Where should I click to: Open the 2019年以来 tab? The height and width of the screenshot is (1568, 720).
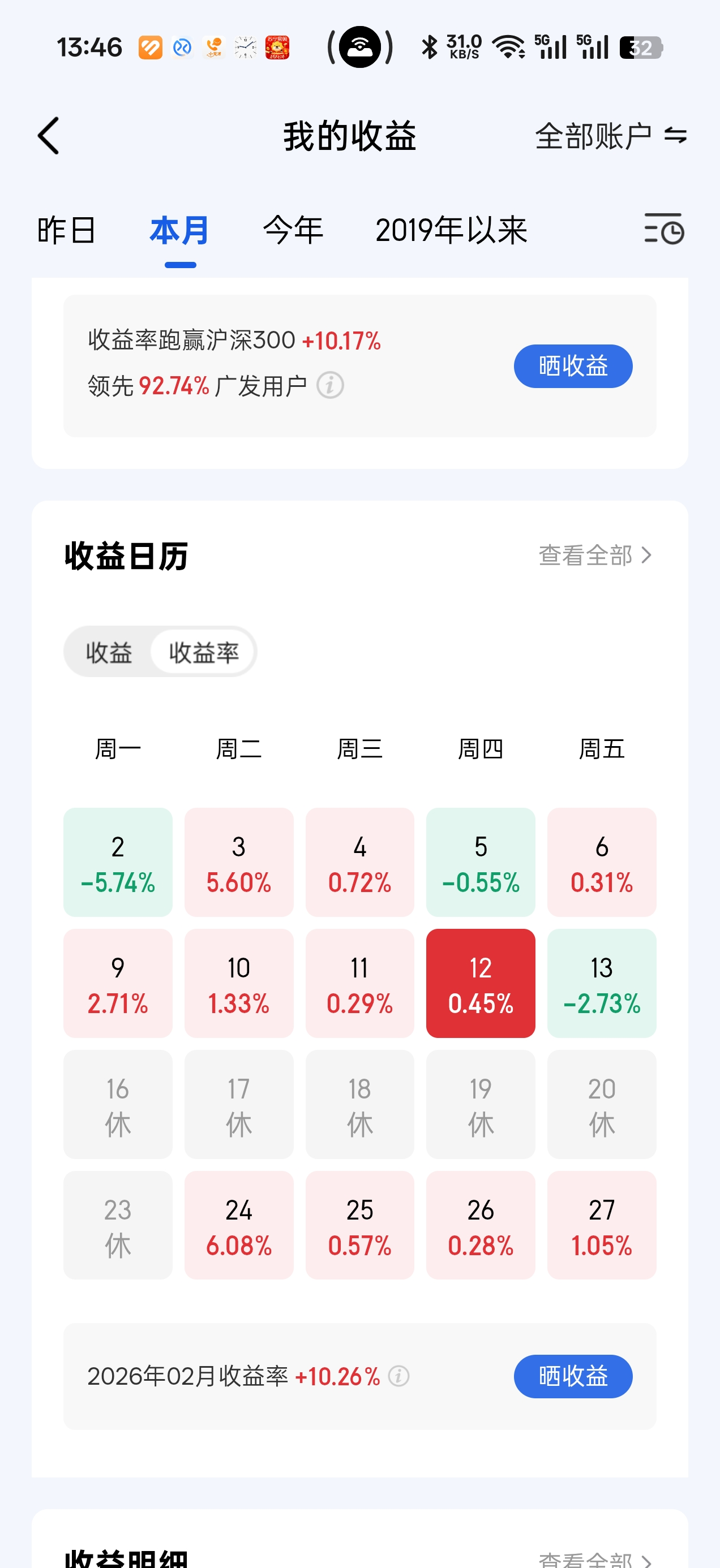(x=451, y=231)
